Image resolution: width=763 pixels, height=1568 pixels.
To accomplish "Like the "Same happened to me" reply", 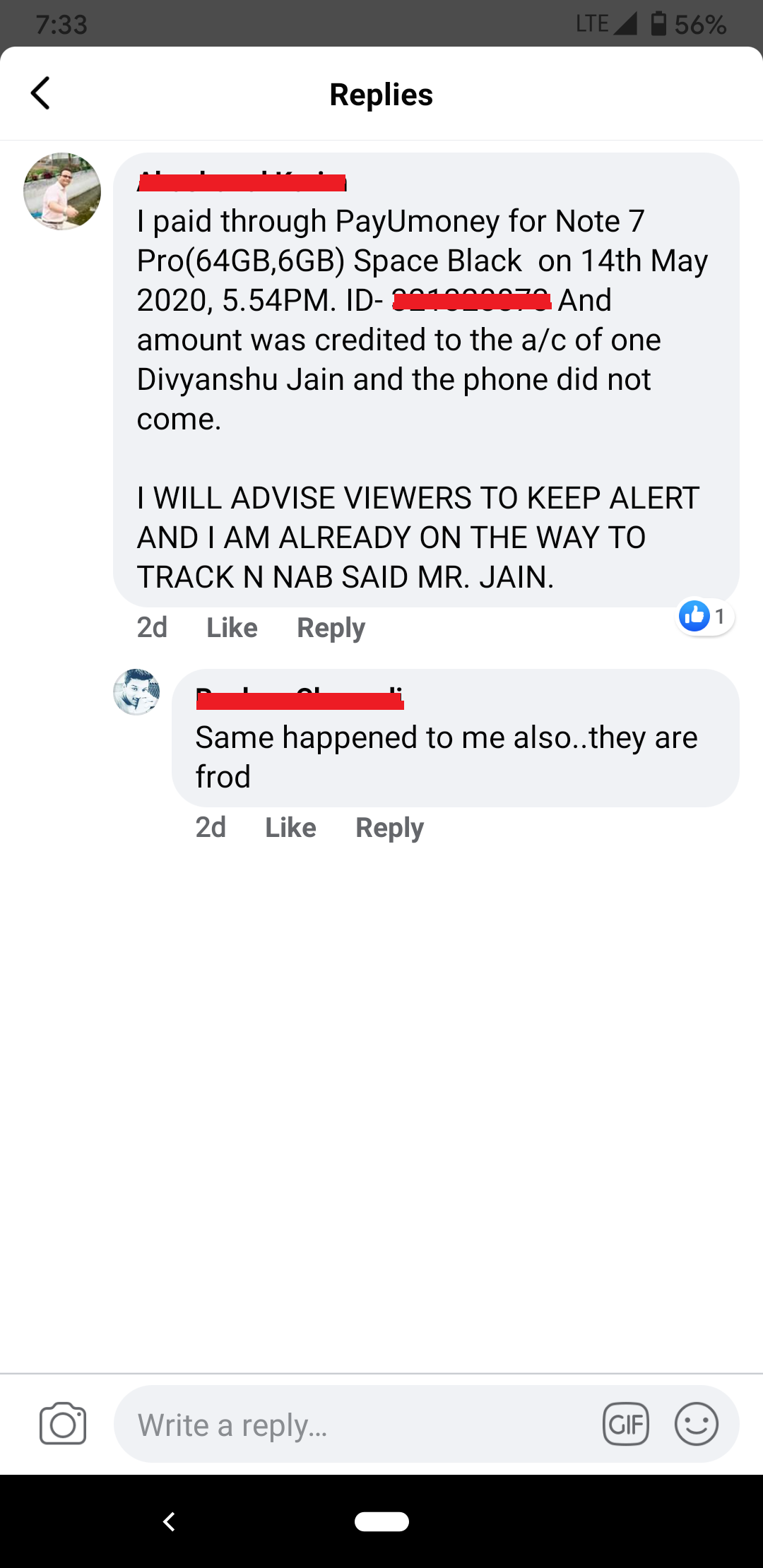I will pos(290,827).
